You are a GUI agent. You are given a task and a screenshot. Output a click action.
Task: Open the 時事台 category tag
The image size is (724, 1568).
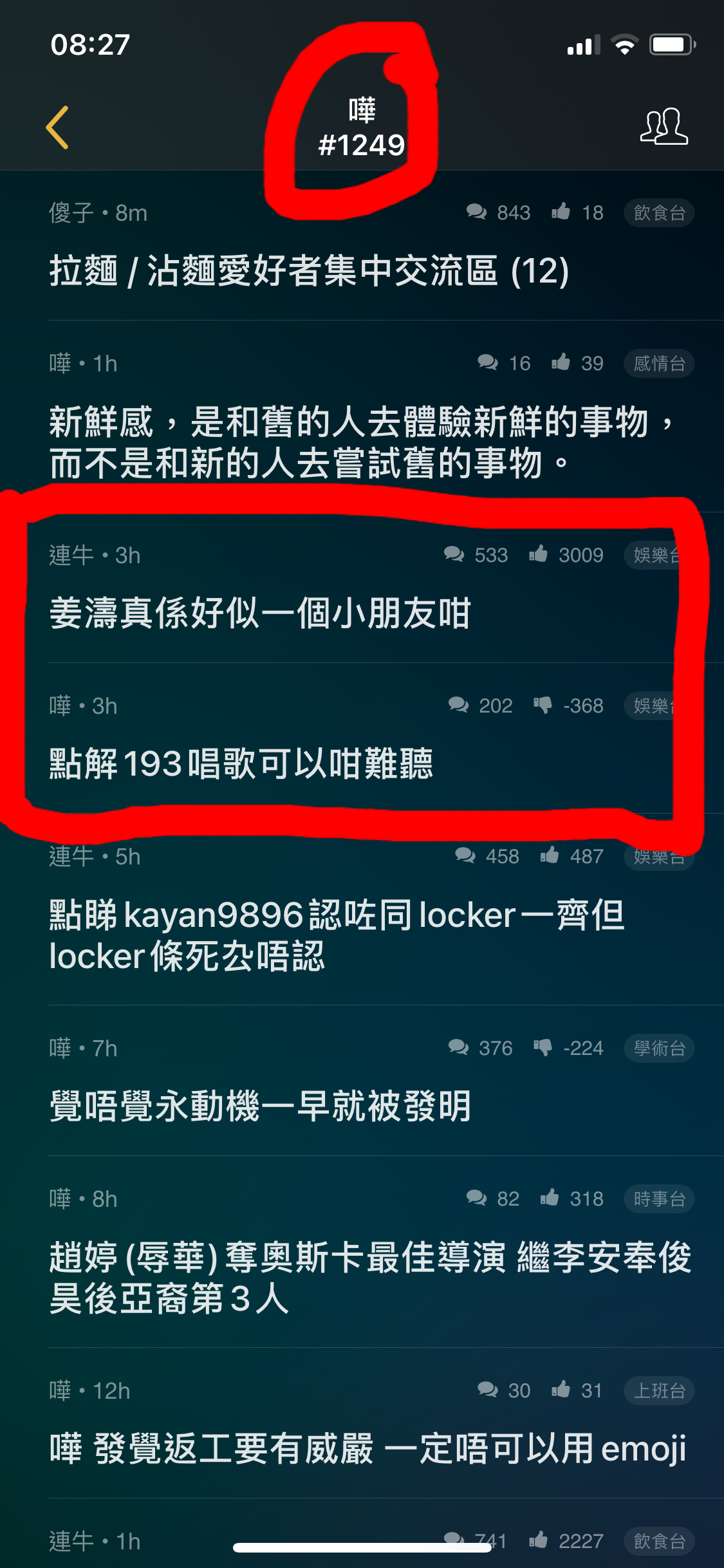tap(658, 1199)
